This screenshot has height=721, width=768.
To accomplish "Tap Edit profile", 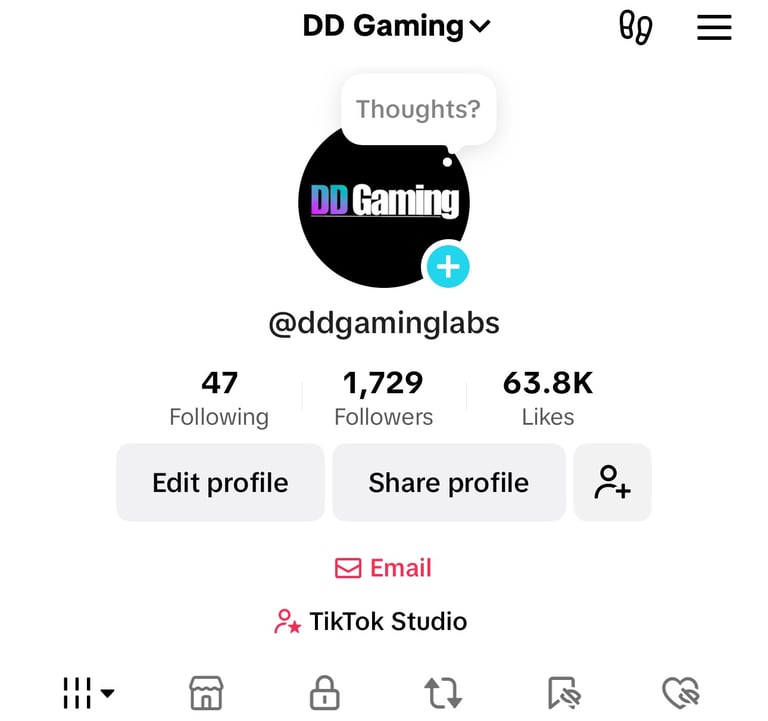I will [220, 483].
